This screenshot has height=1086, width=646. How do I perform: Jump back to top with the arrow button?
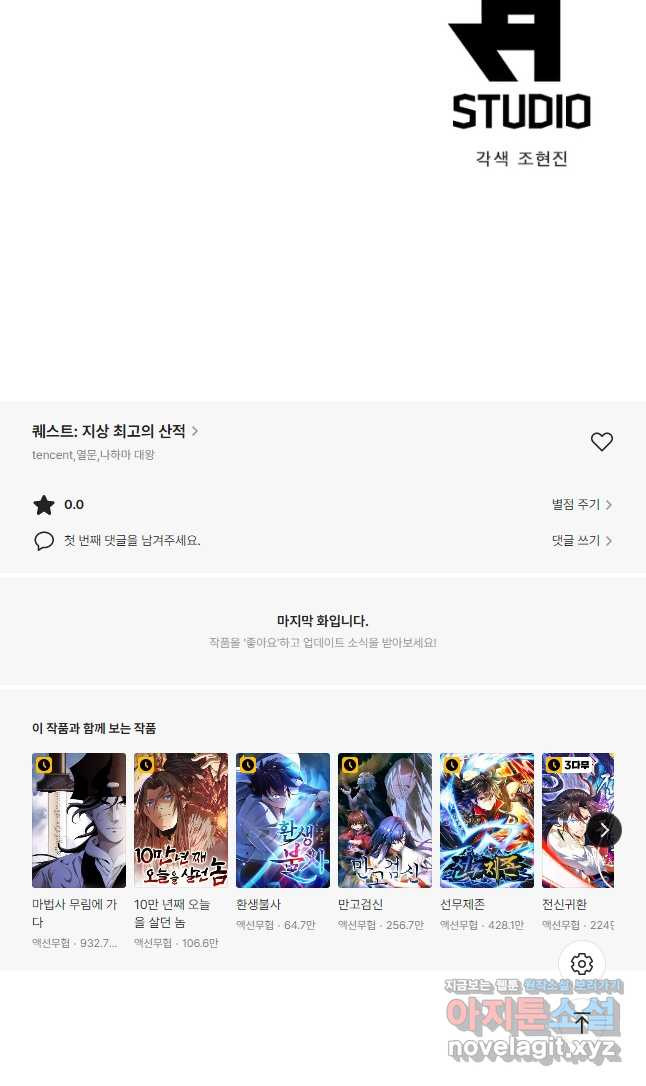click(582, 1023)
